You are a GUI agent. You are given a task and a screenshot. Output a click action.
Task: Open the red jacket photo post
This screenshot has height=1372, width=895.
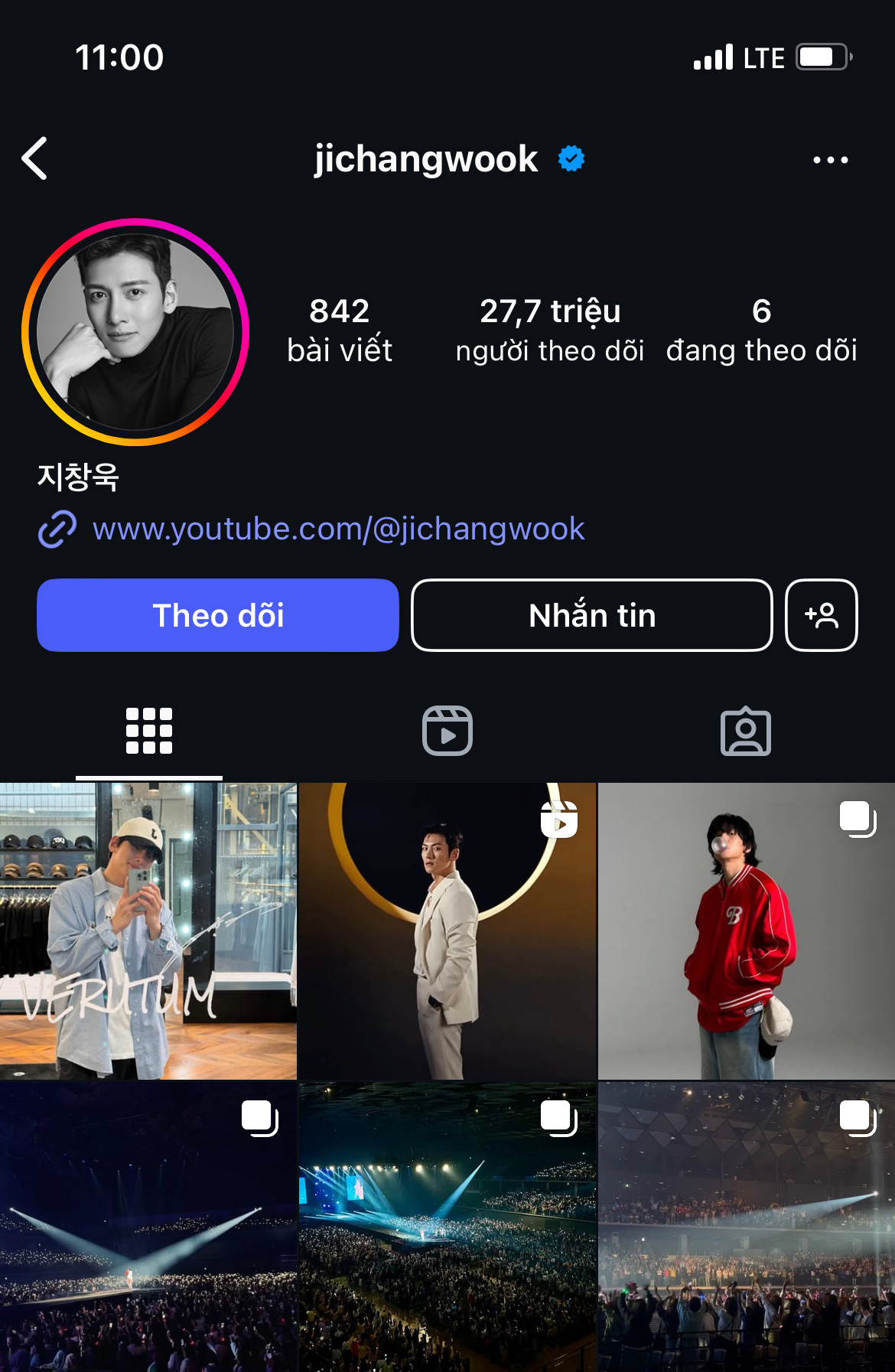(746, 930)
